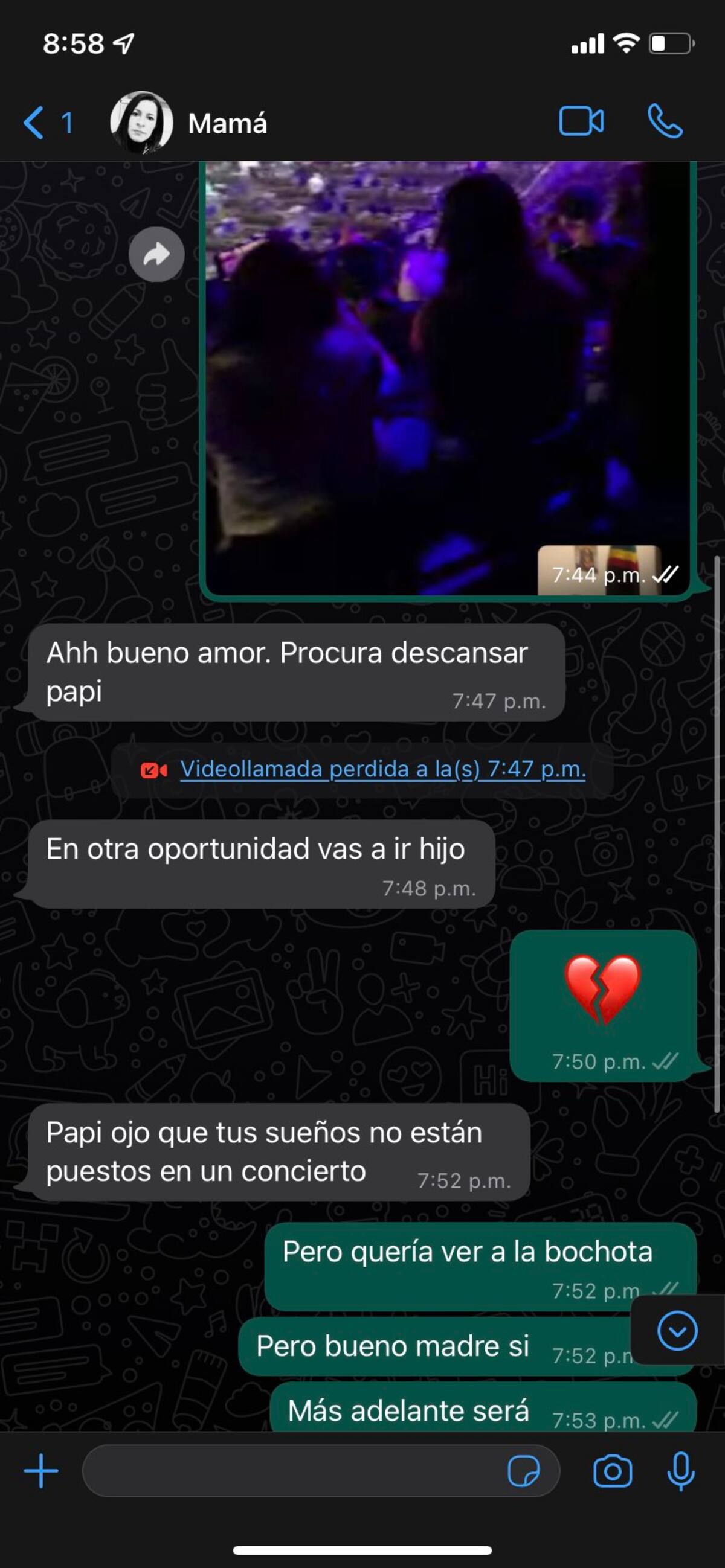Forward the sent concert photo
Screen dimensions: 725x1568
(x=156, y=254)
